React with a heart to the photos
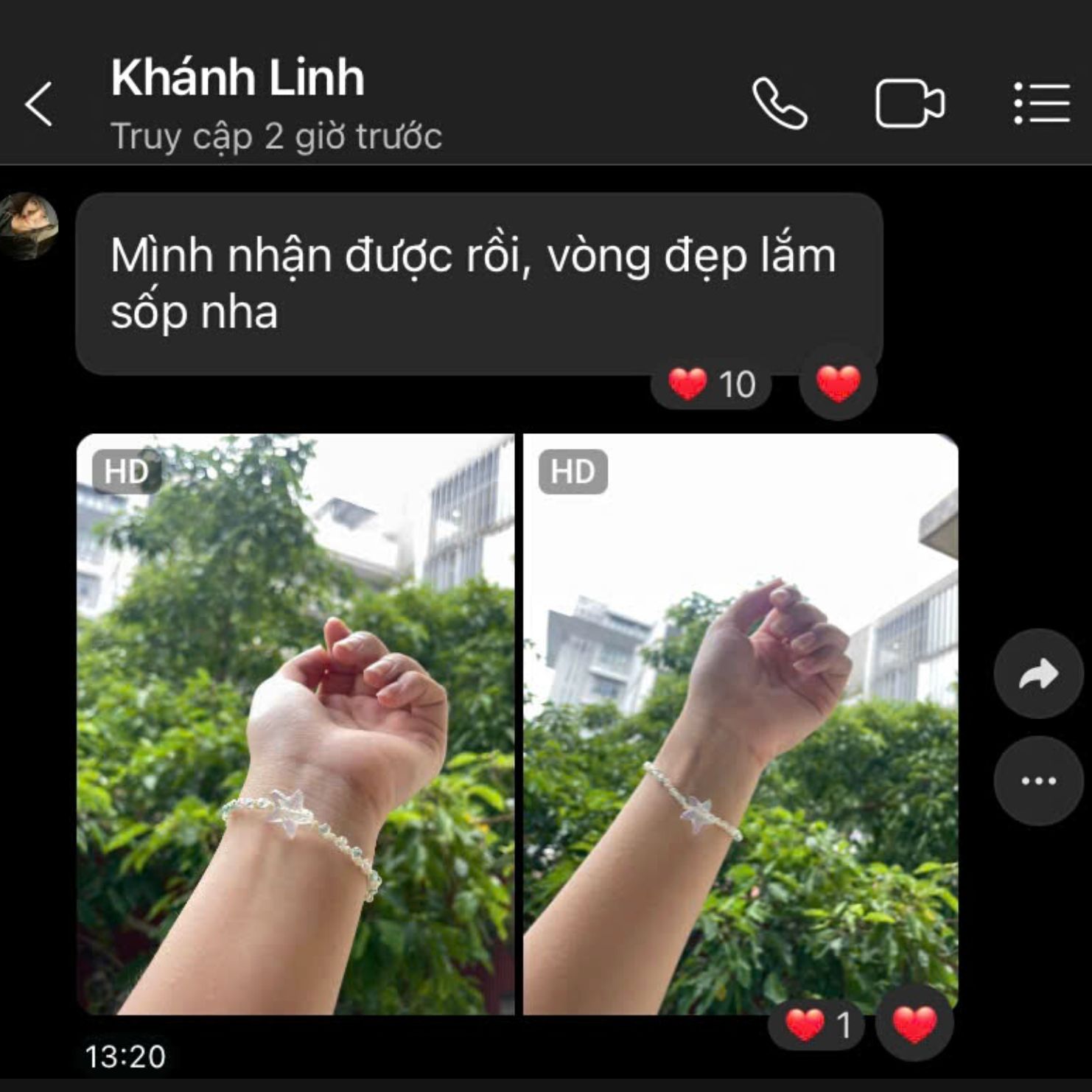This screenshot has height=1092, width=1092. coord(914,1023)
